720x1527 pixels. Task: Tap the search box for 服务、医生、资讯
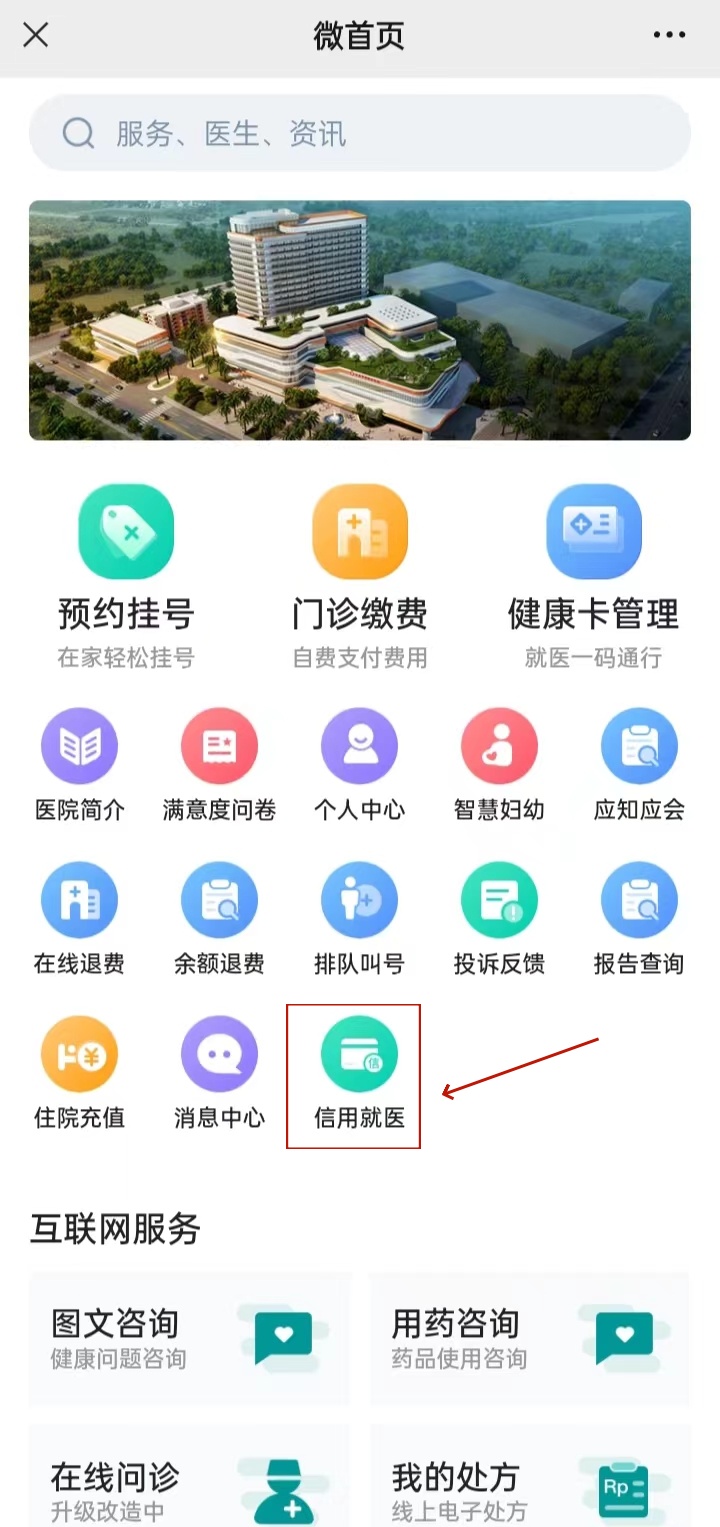(359, 133)
